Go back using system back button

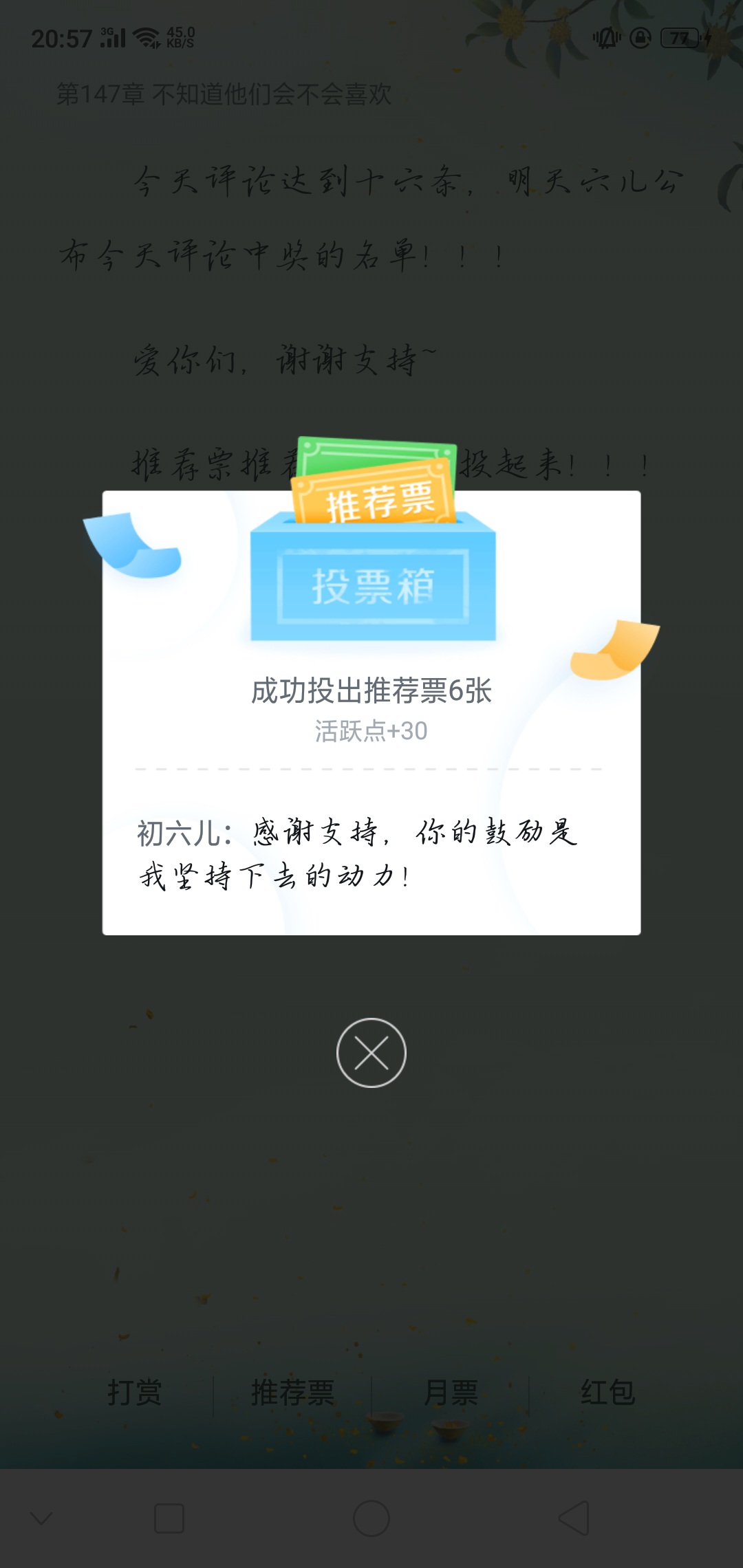tap(574, 1518)
